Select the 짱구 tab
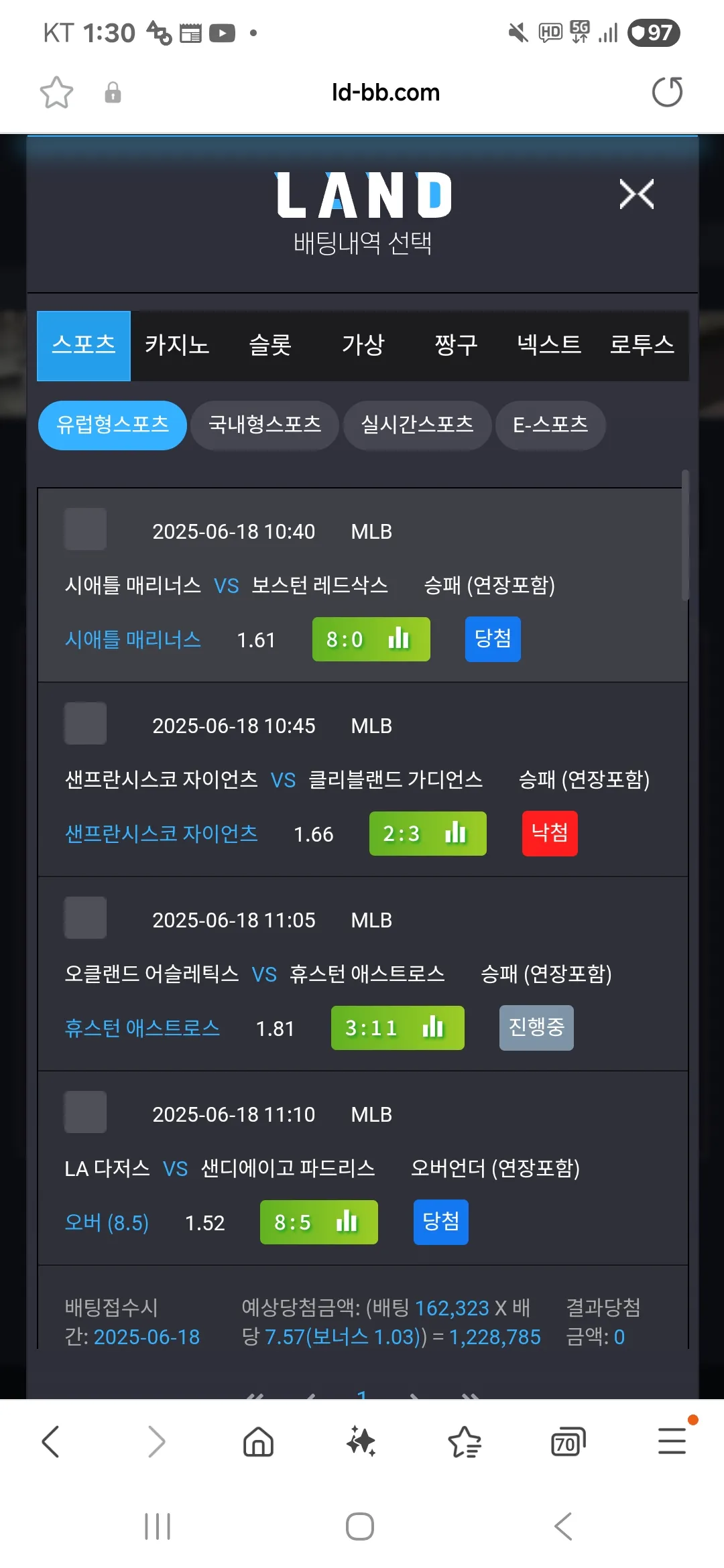The image size is (724, 1568). click(x=456, y=345)
